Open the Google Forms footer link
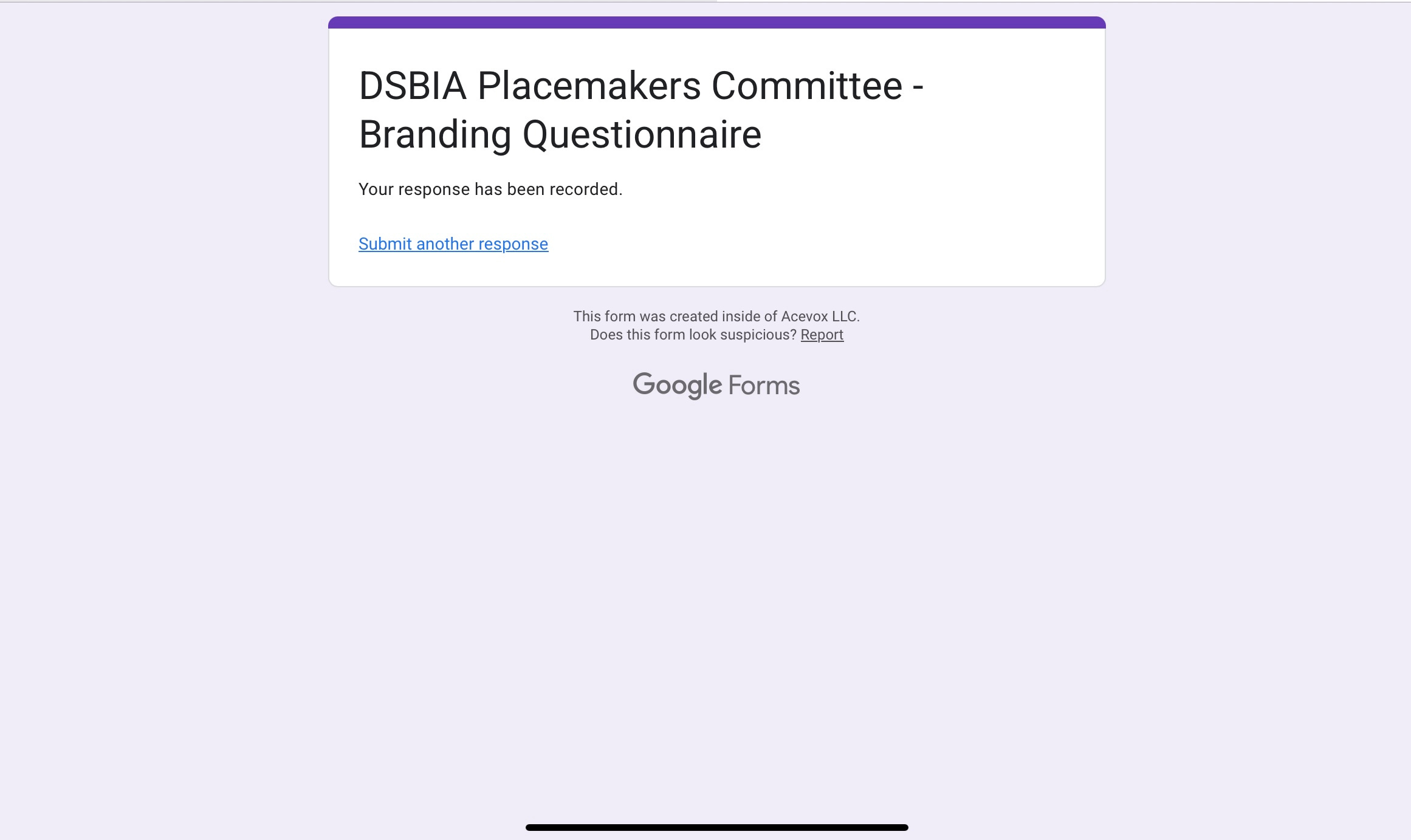 716,386
